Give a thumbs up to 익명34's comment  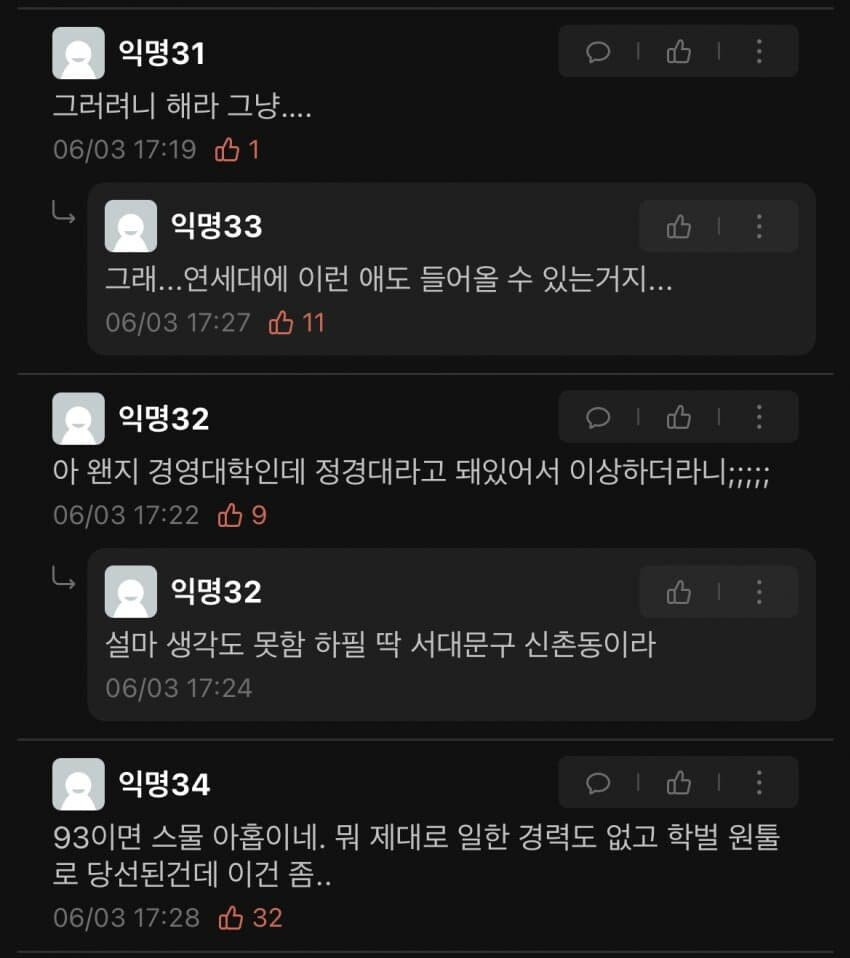[679, 782]
